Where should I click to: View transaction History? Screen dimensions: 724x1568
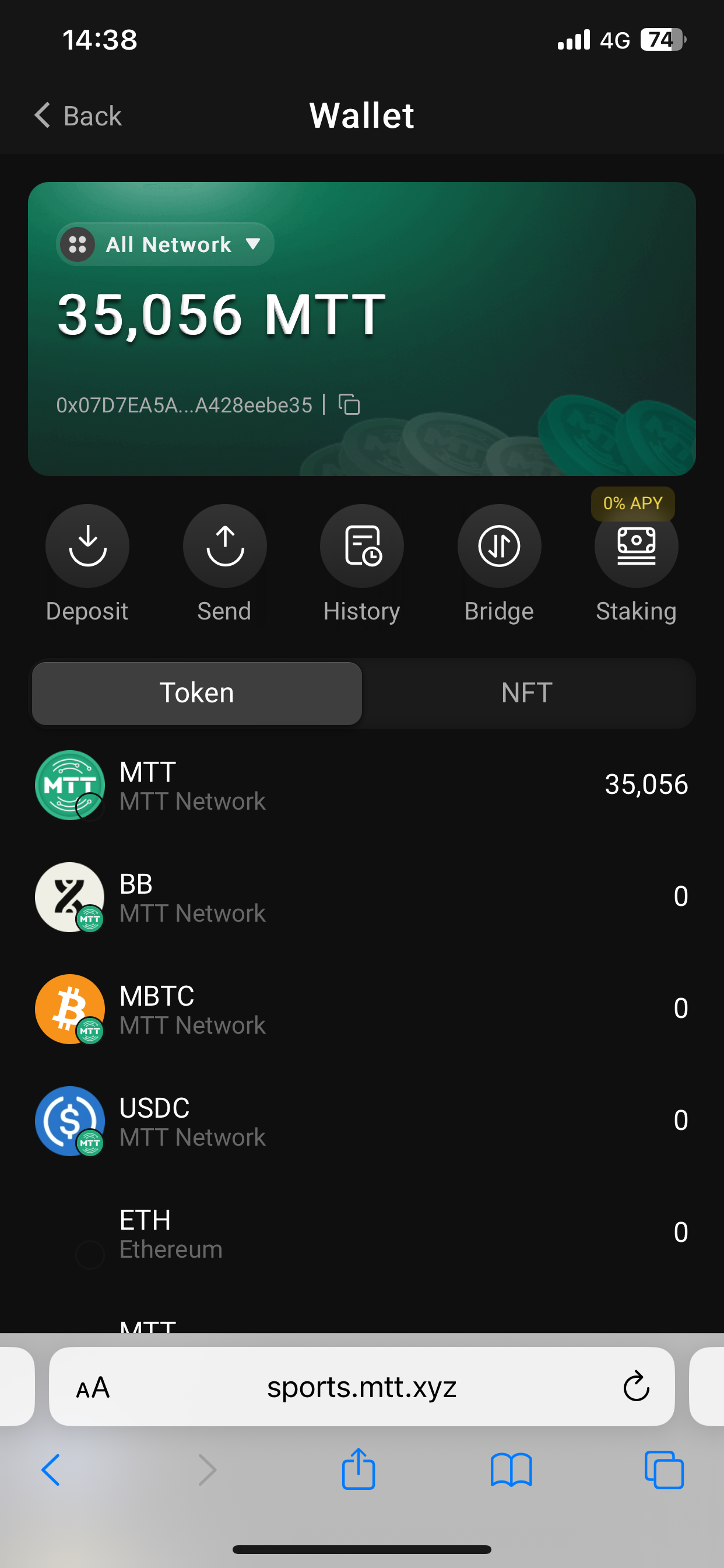pyautogui.click(x=362, y=546)
